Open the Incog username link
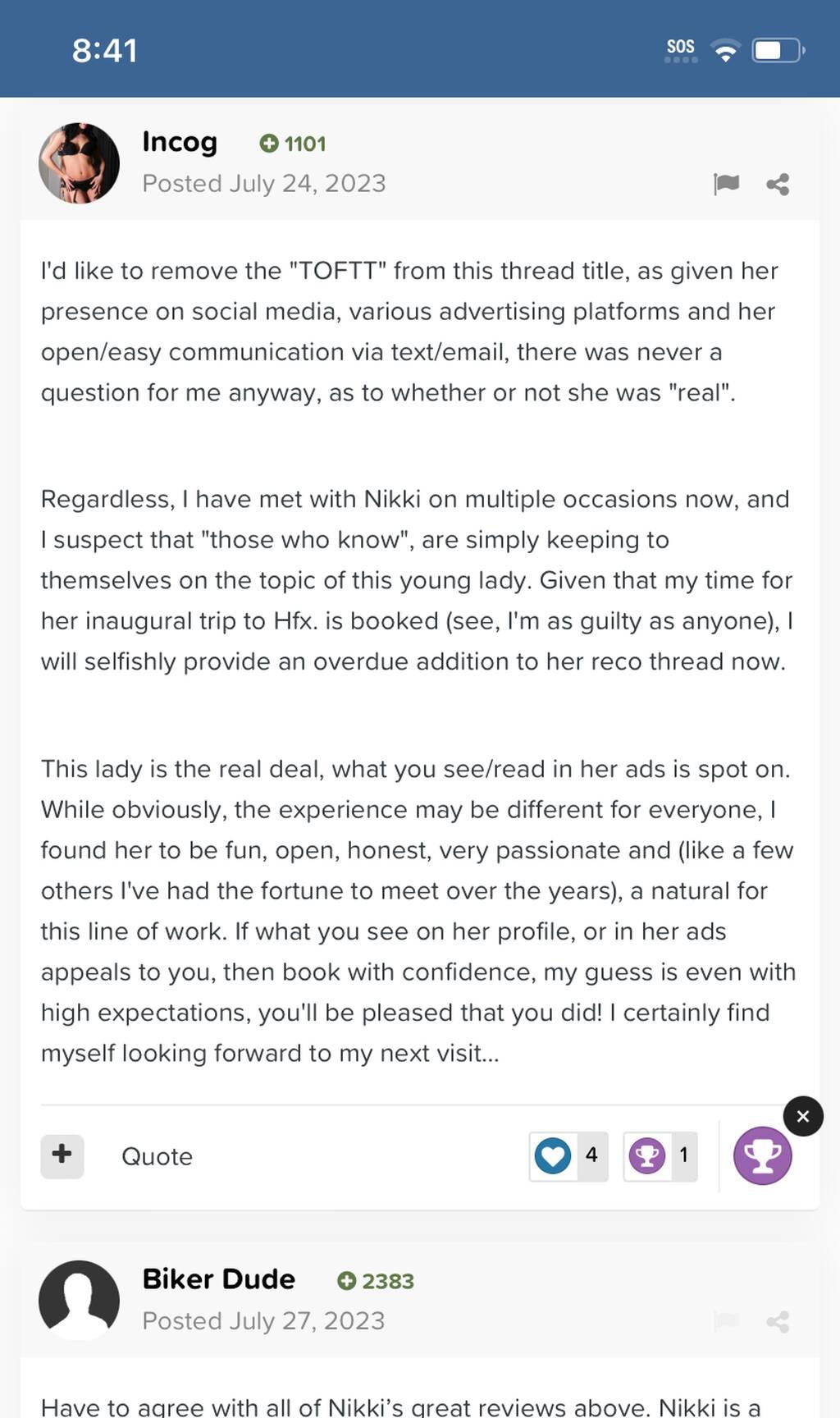840x1418 pixels. (x=180, y=143)
